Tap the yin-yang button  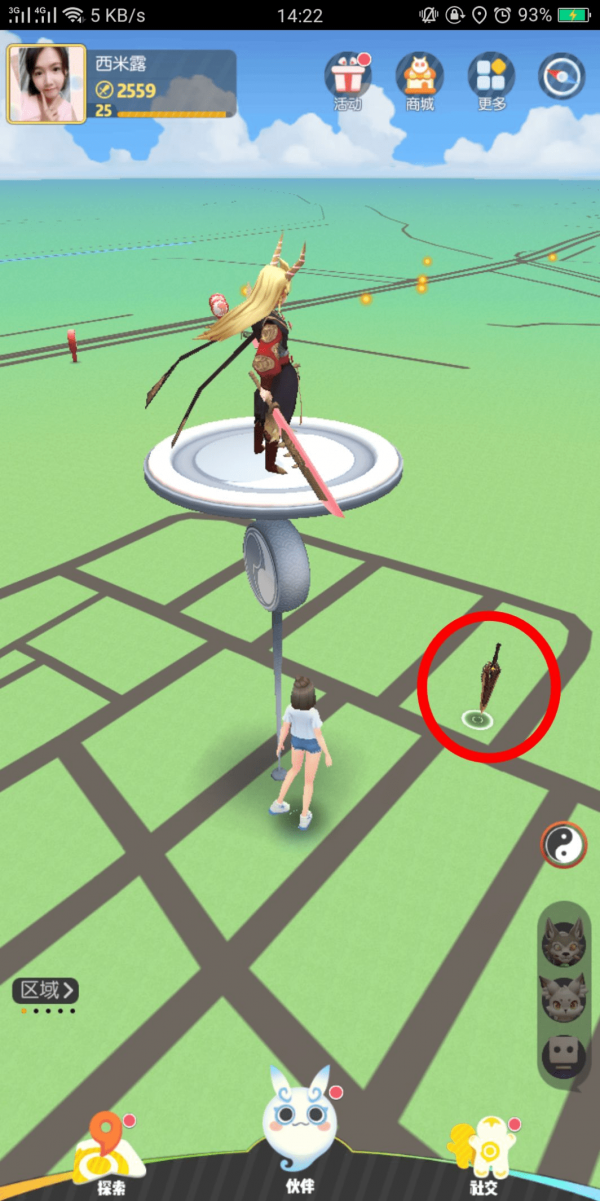[563, 847]
